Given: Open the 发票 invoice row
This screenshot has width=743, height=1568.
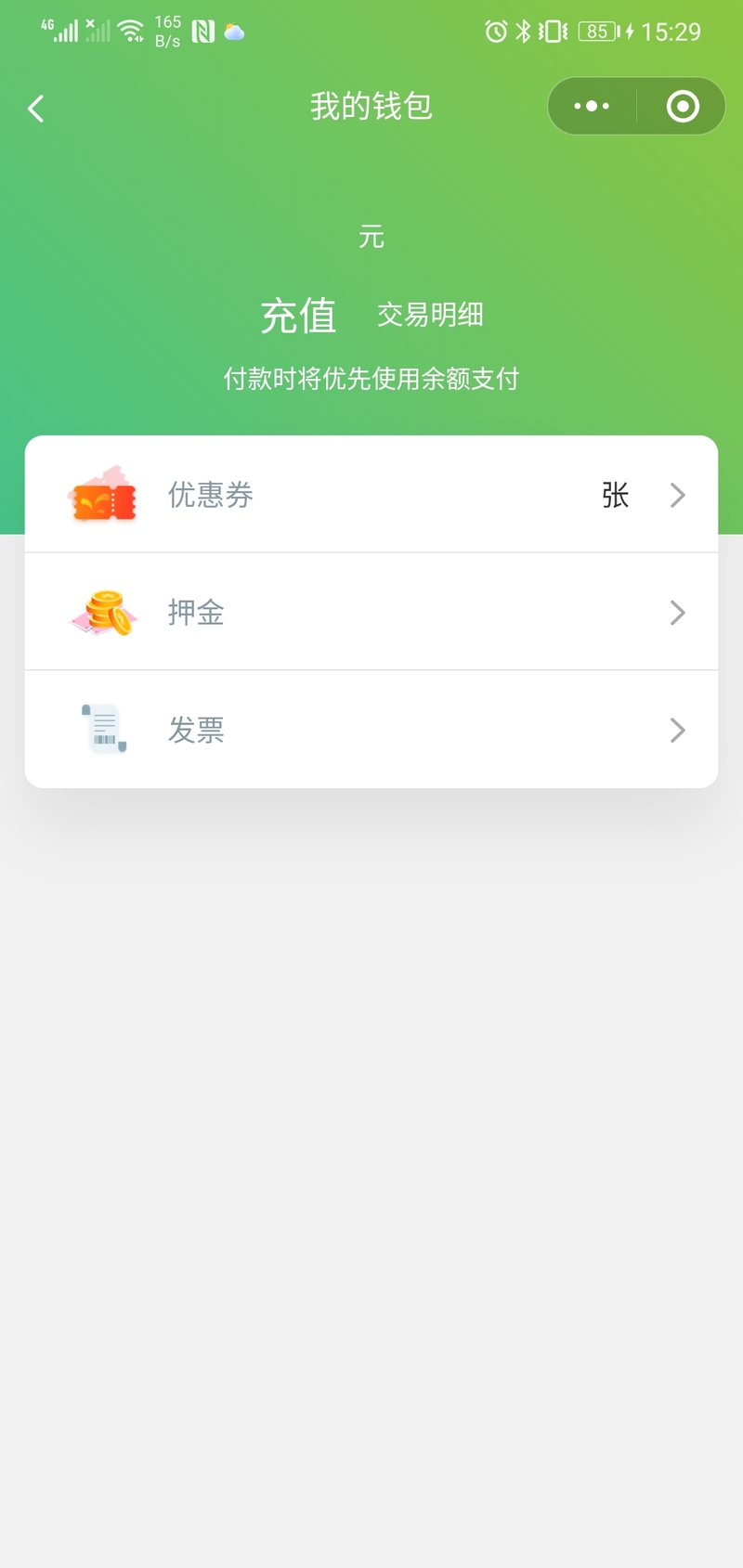Looking at the screenshot, I should pos(371,730).
